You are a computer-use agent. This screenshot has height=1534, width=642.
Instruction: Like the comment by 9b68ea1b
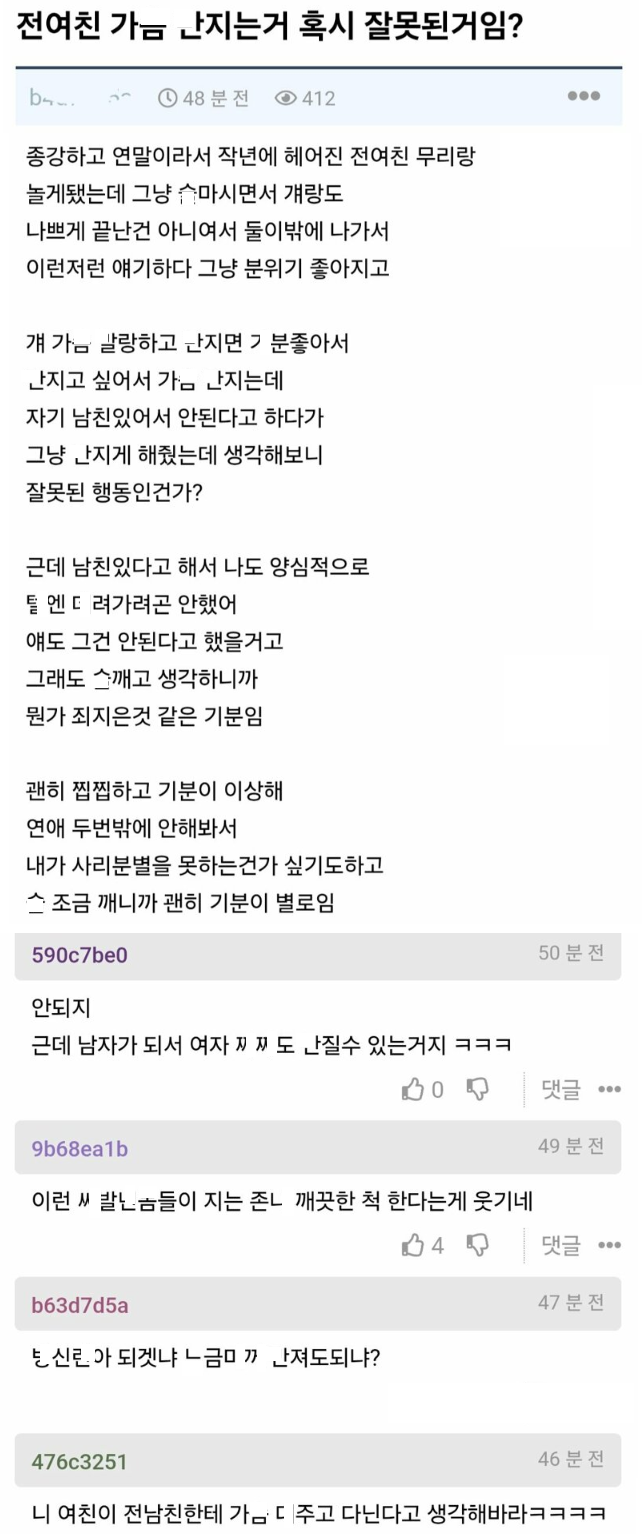pyautogui.click(x=413, y=1245)
